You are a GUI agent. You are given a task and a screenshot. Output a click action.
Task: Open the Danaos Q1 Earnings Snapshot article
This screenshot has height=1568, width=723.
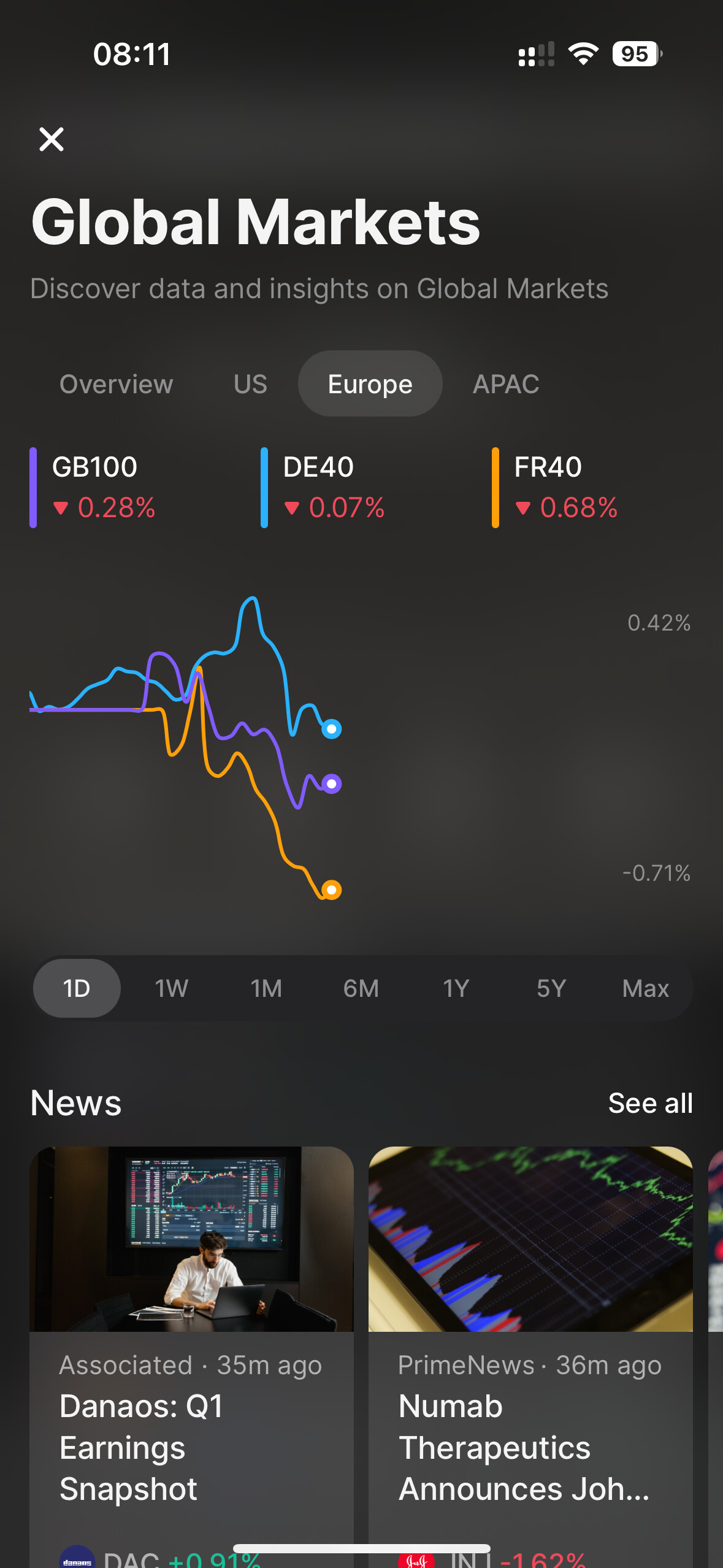191,1350
